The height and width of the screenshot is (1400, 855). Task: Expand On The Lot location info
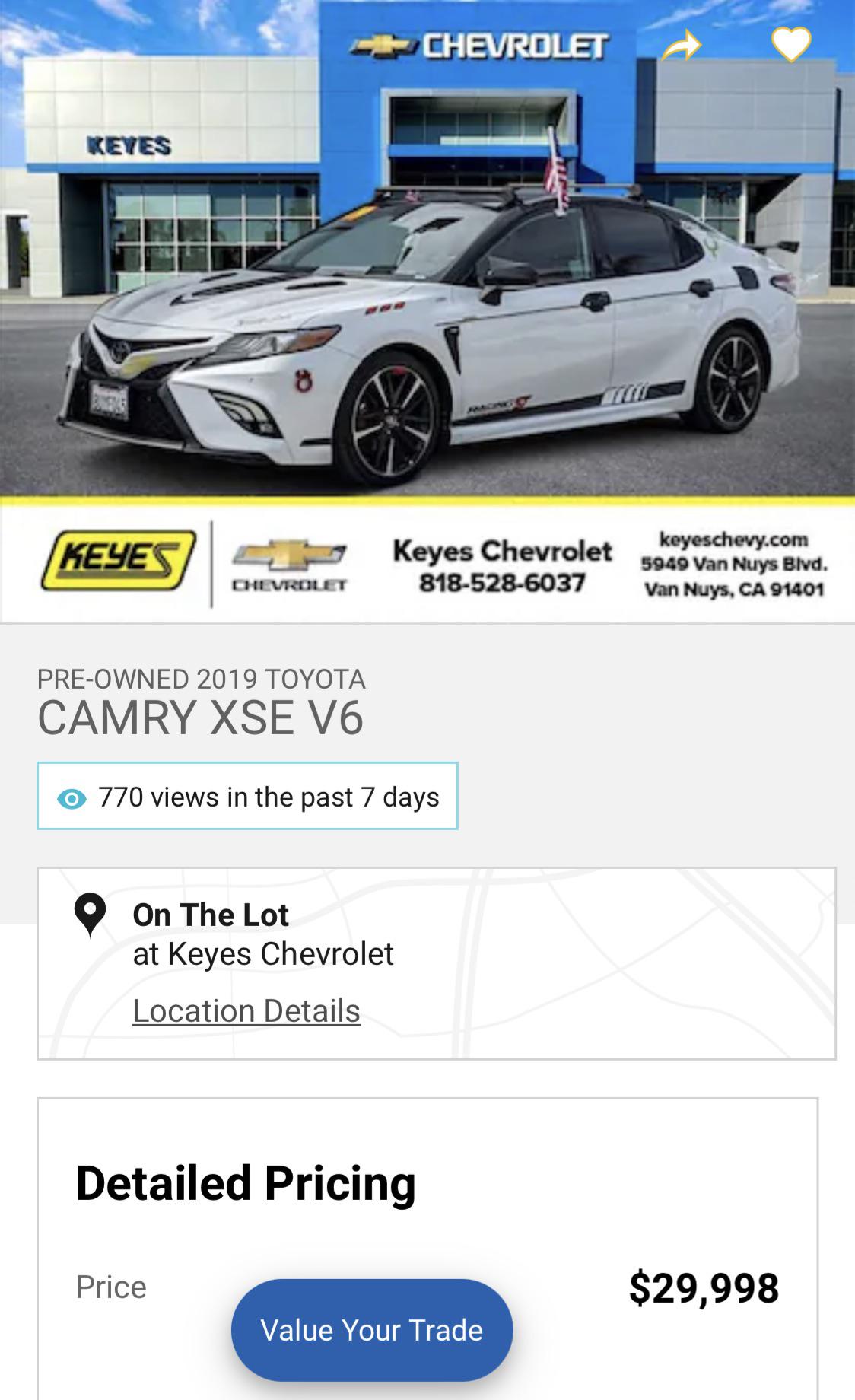[x=210, y=914]
